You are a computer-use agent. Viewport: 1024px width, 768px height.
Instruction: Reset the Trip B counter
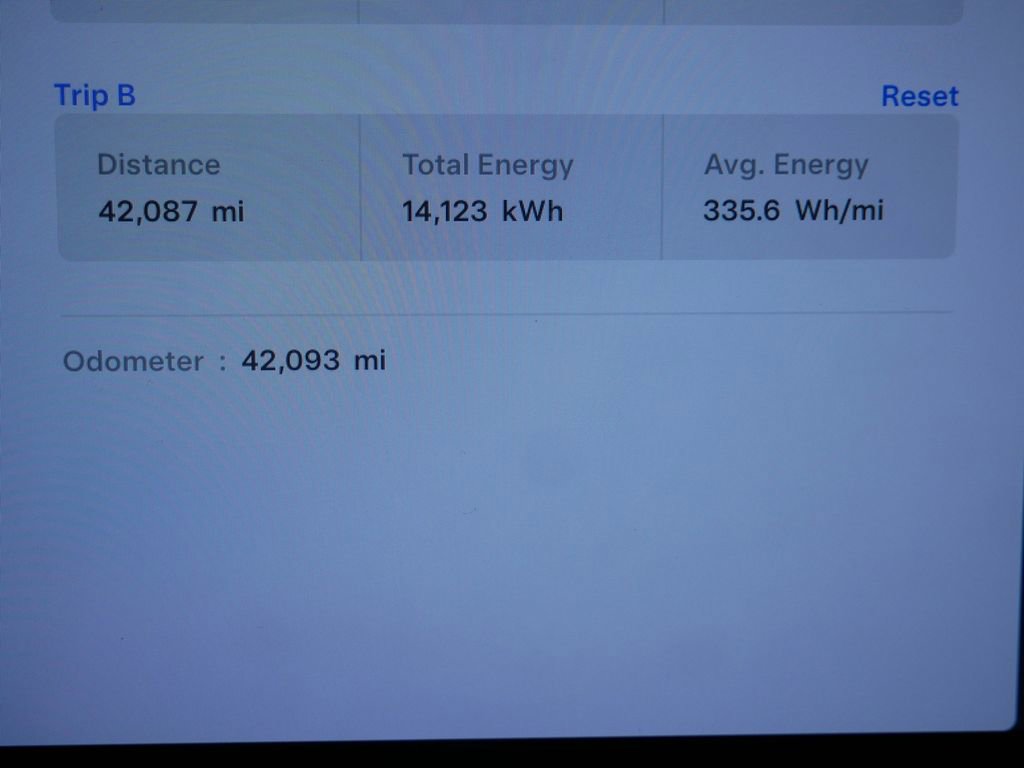click(919, 96)
